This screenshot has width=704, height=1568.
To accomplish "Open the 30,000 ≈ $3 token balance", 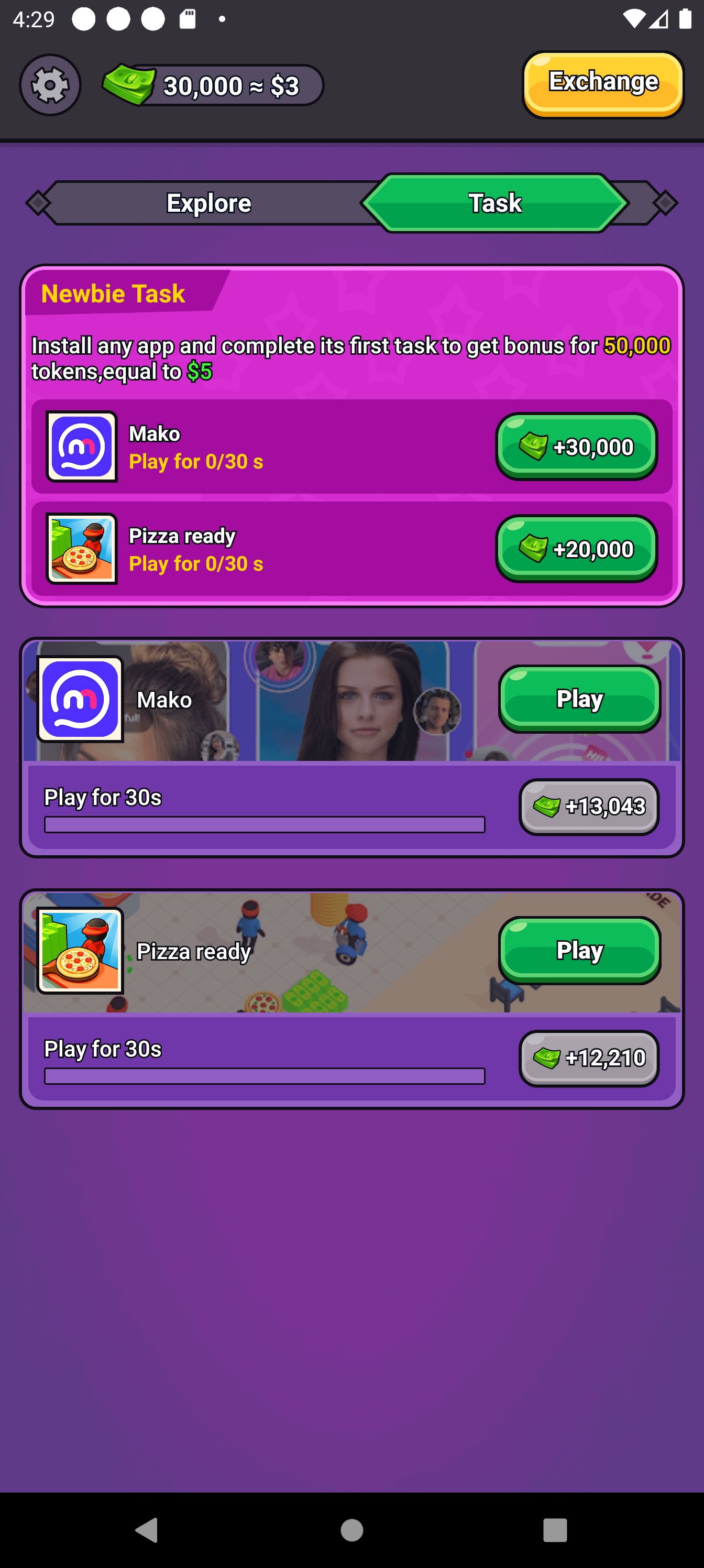I will click(x=214, y=85).
